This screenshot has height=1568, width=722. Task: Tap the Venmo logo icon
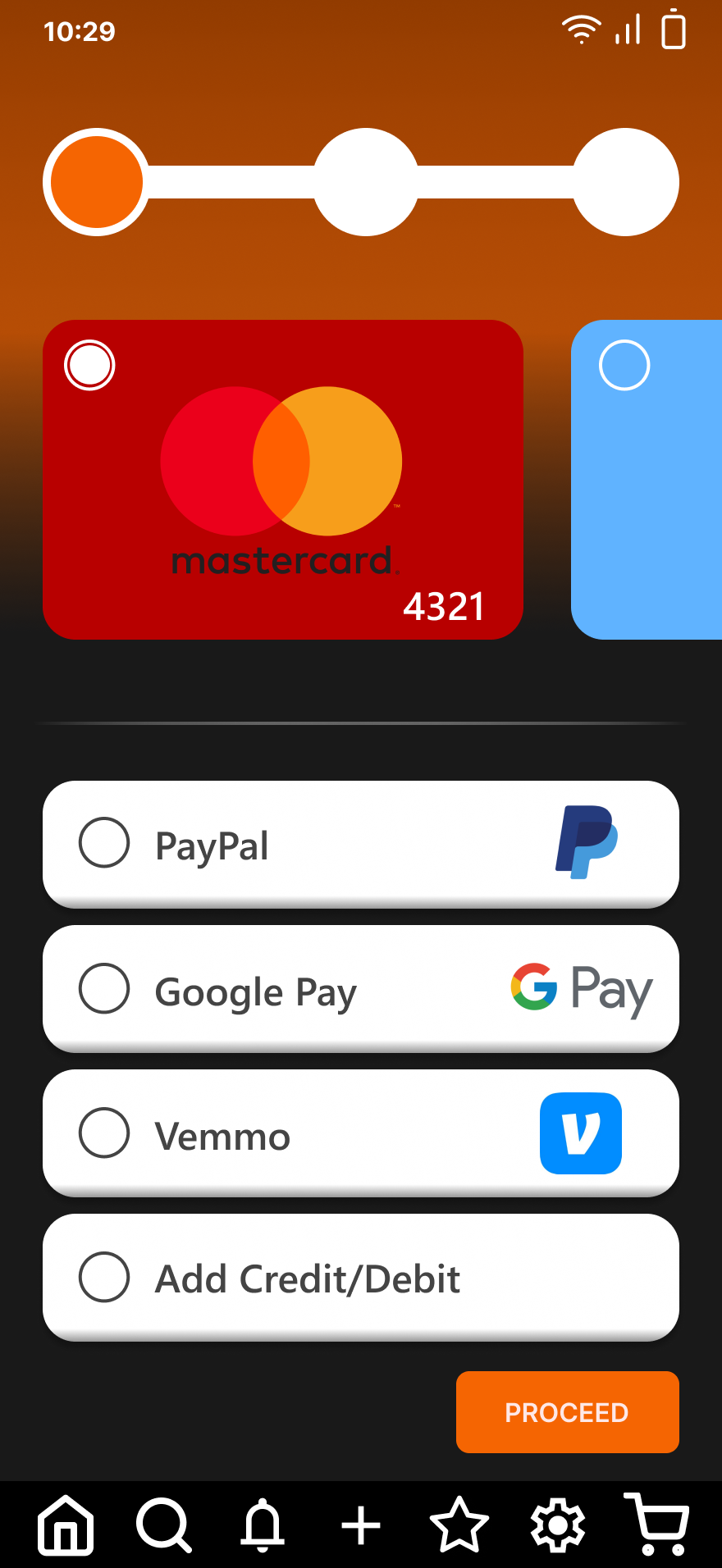point(581,1133)
